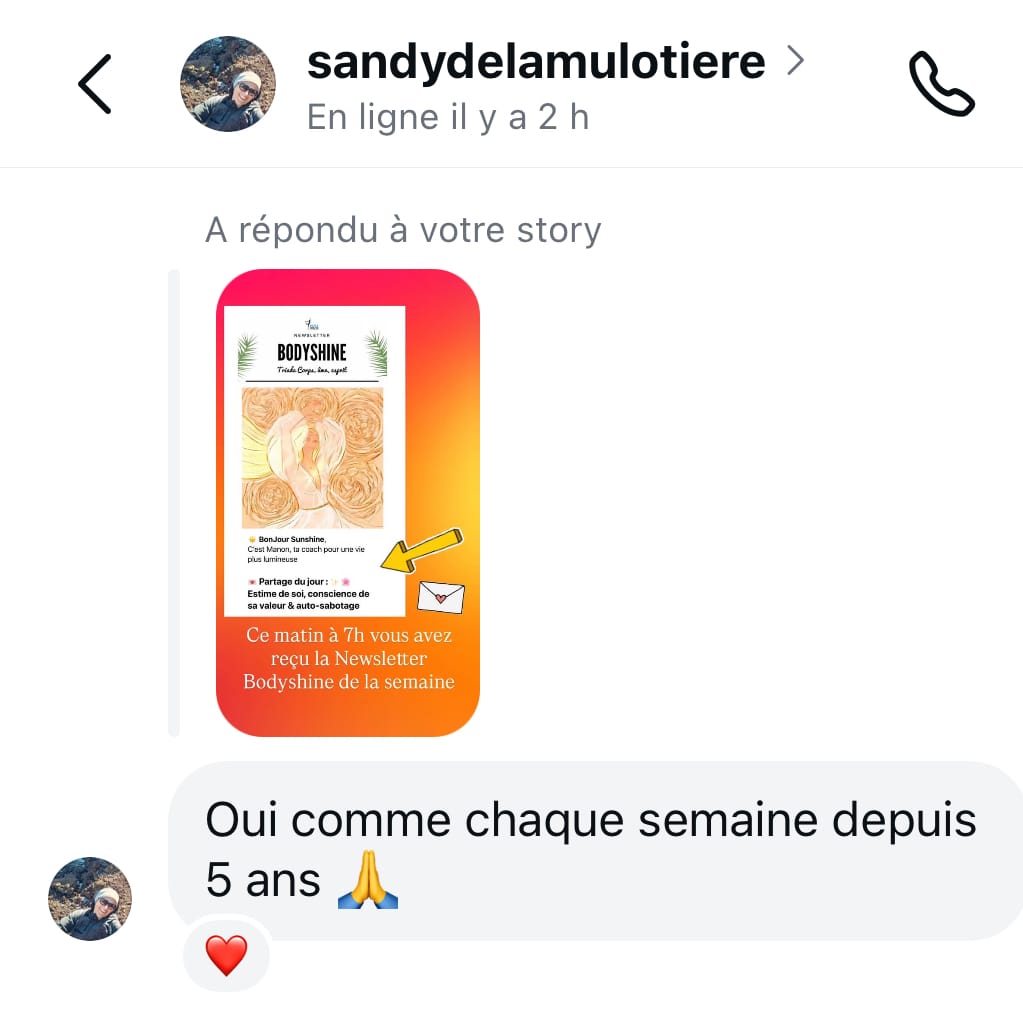
Task: Open the Bodyshine newsletter story reply
Action: pos(348,502)
